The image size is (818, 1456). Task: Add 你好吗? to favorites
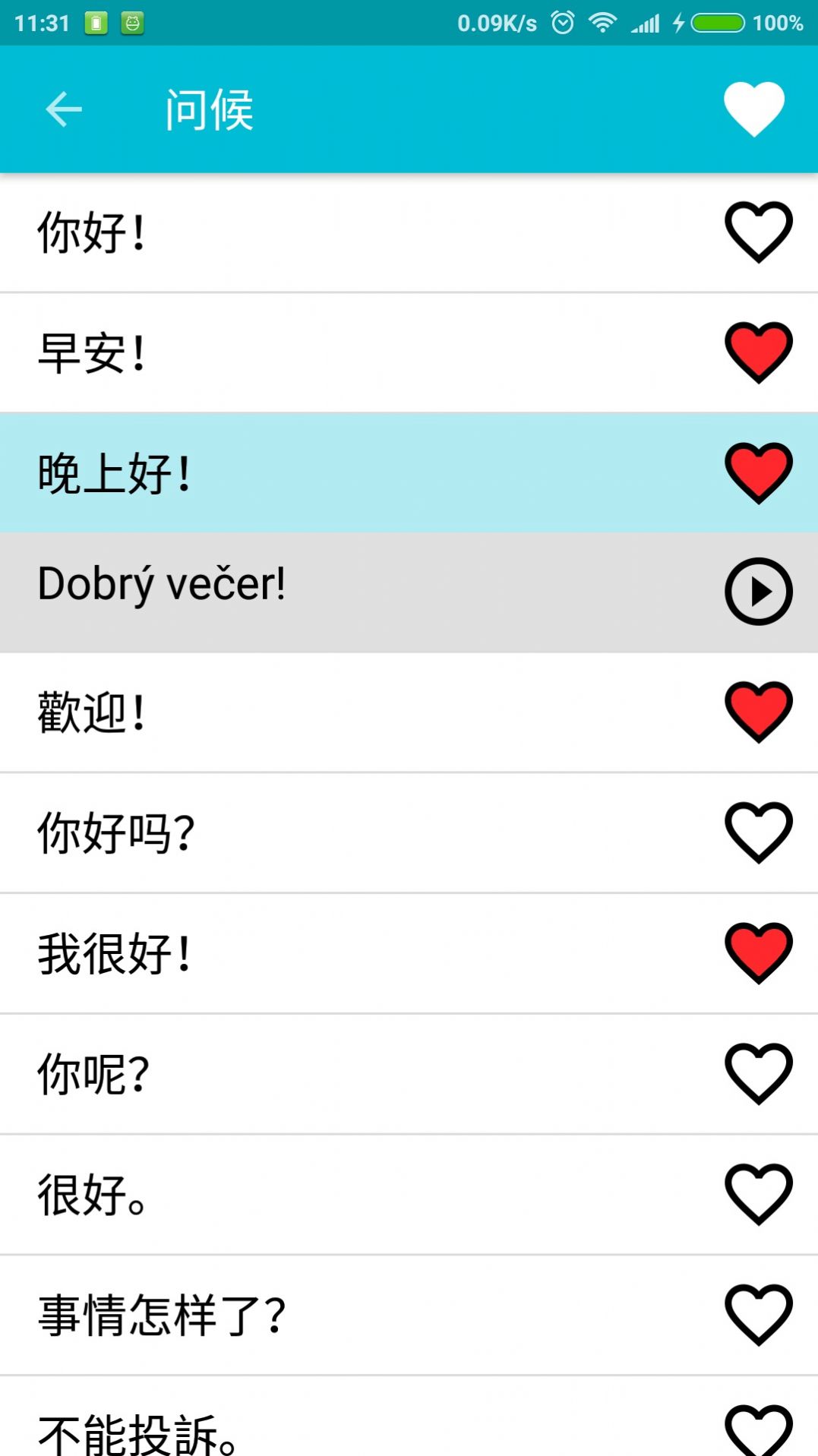click(x=758, y=832)
